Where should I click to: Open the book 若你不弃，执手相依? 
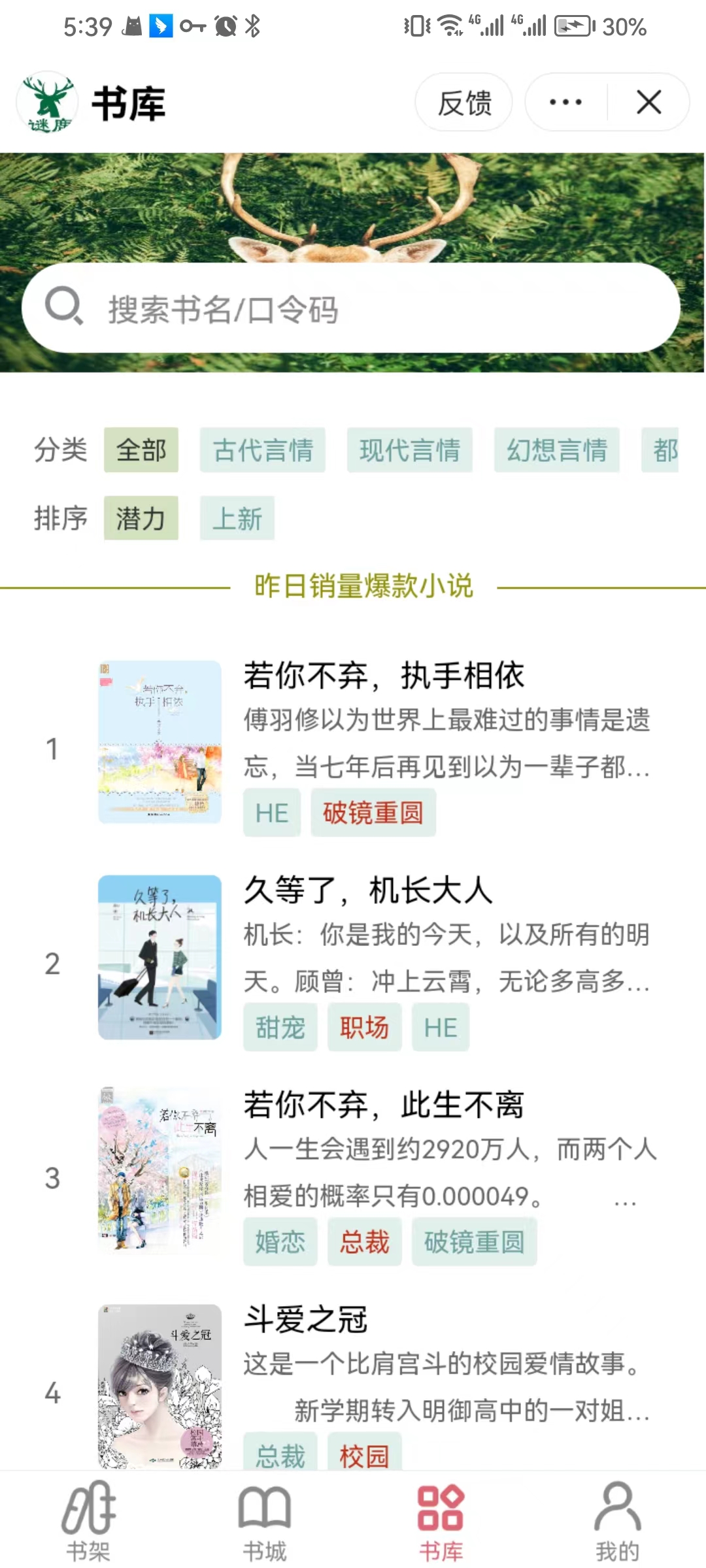[384, 676]
